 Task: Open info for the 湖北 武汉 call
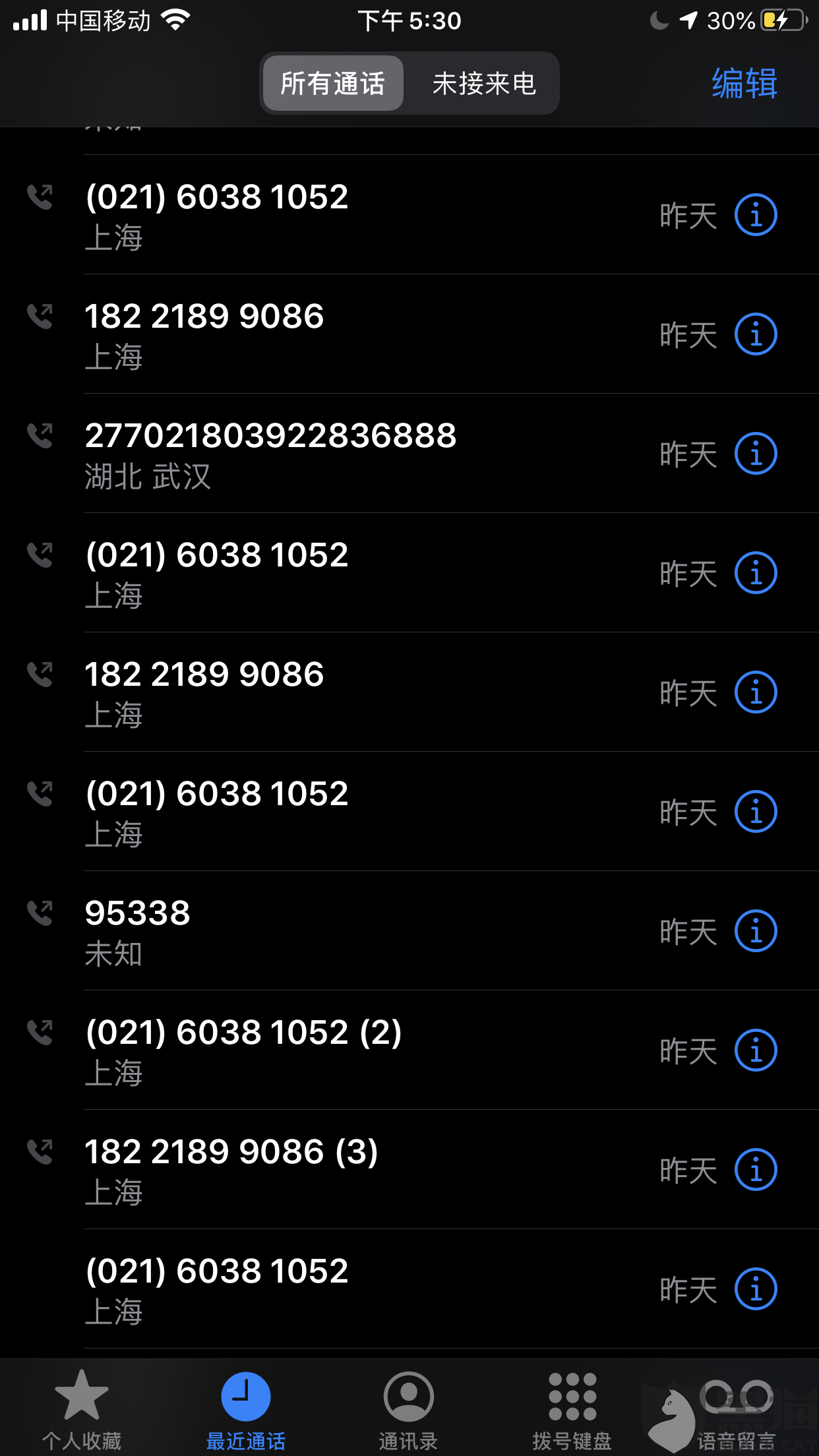756,454
